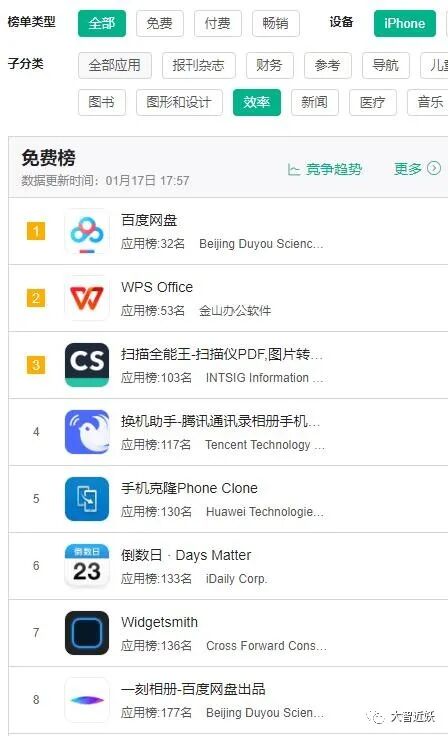Select the 免费 chart type filter
448x736 pixels.
point(160,23)
